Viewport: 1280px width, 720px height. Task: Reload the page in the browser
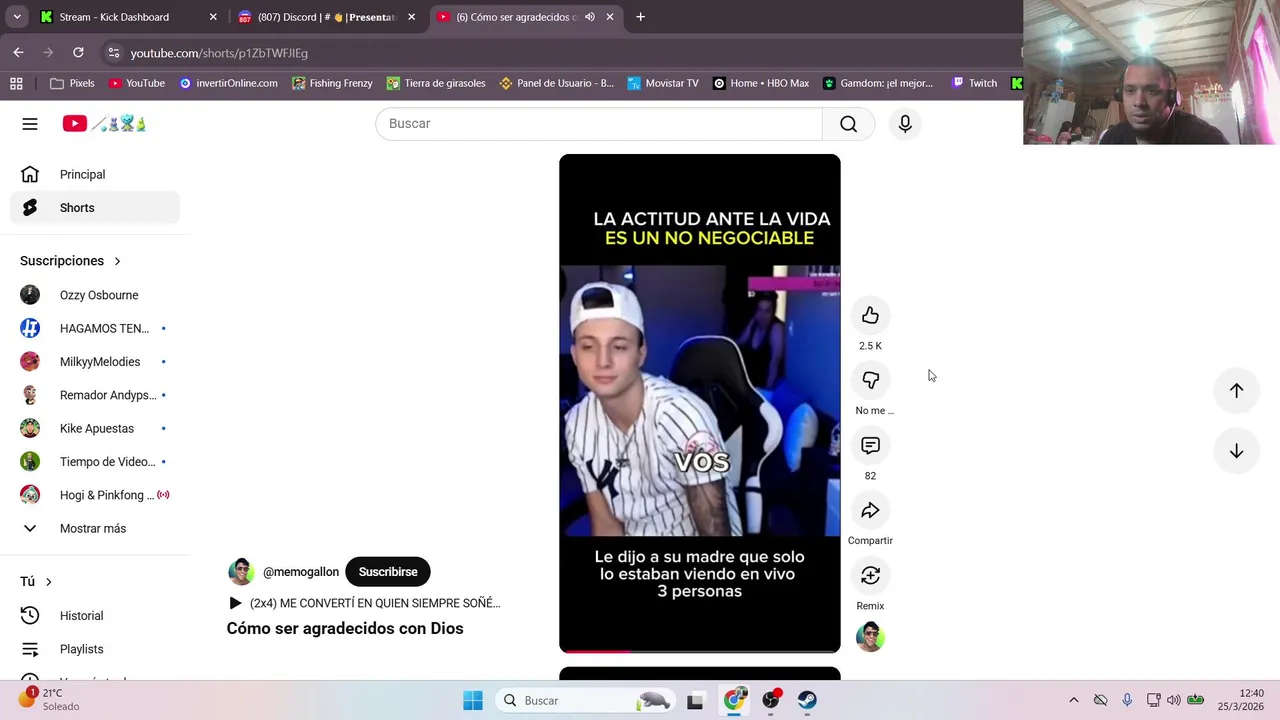click(78, 52)
